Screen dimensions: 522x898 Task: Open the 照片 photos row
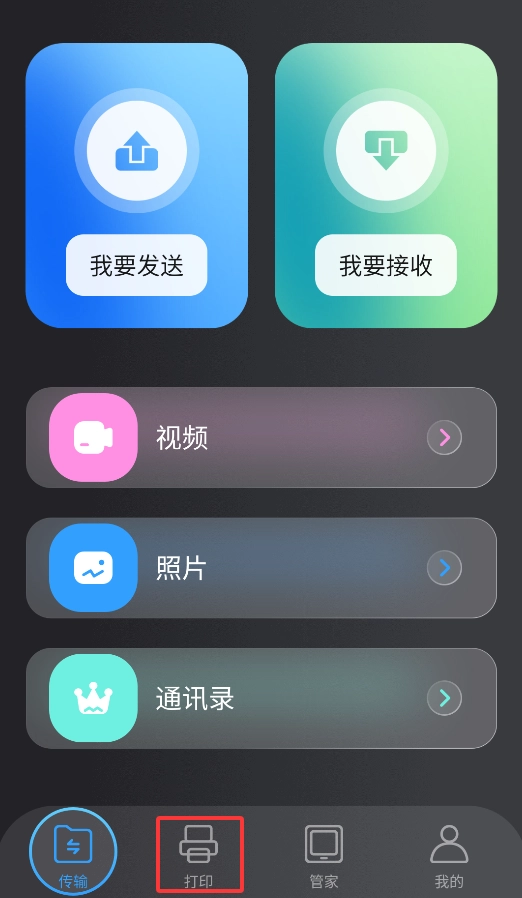261,568
